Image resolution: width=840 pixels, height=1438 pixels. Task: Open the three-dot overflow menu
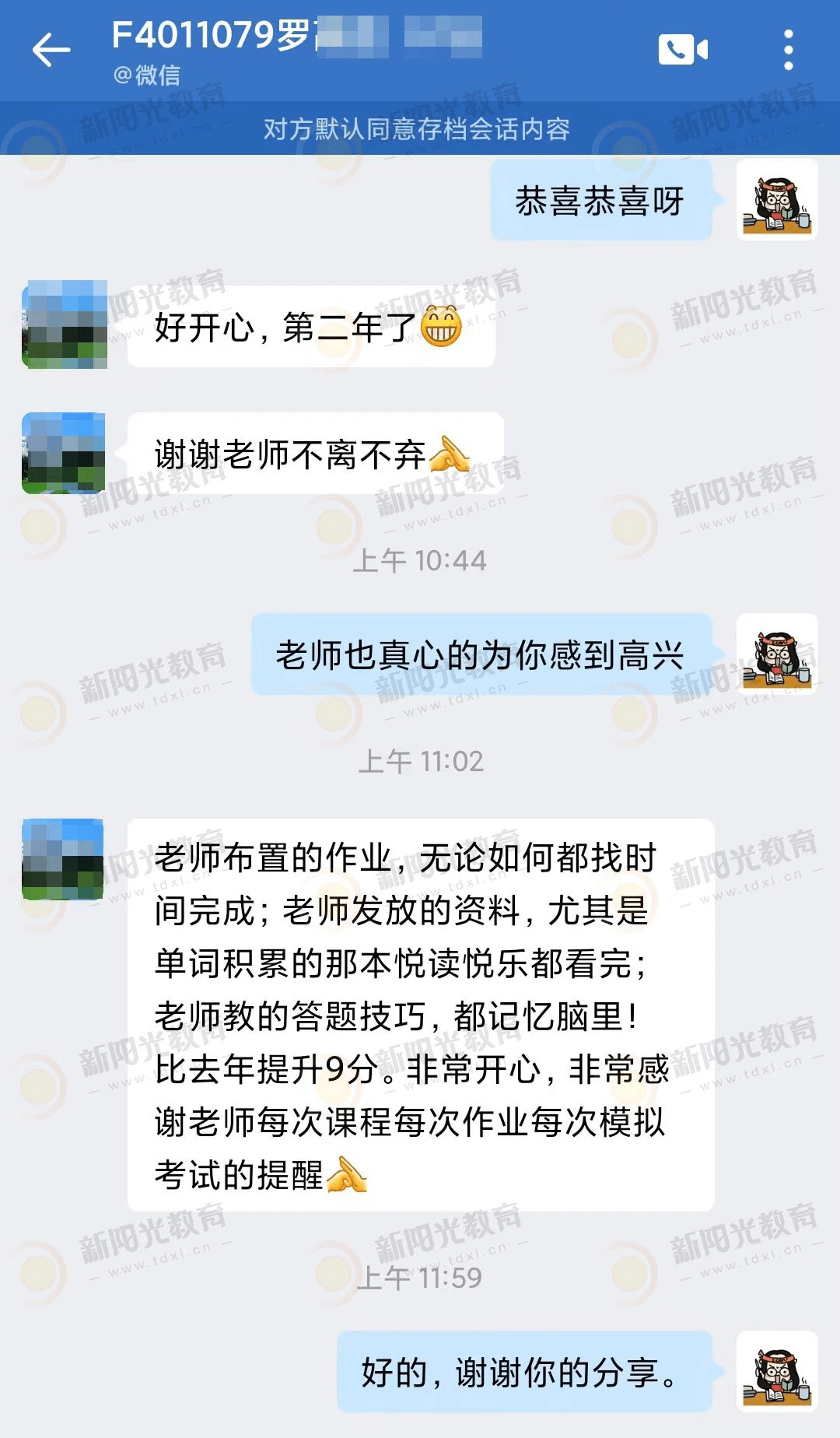788,51
